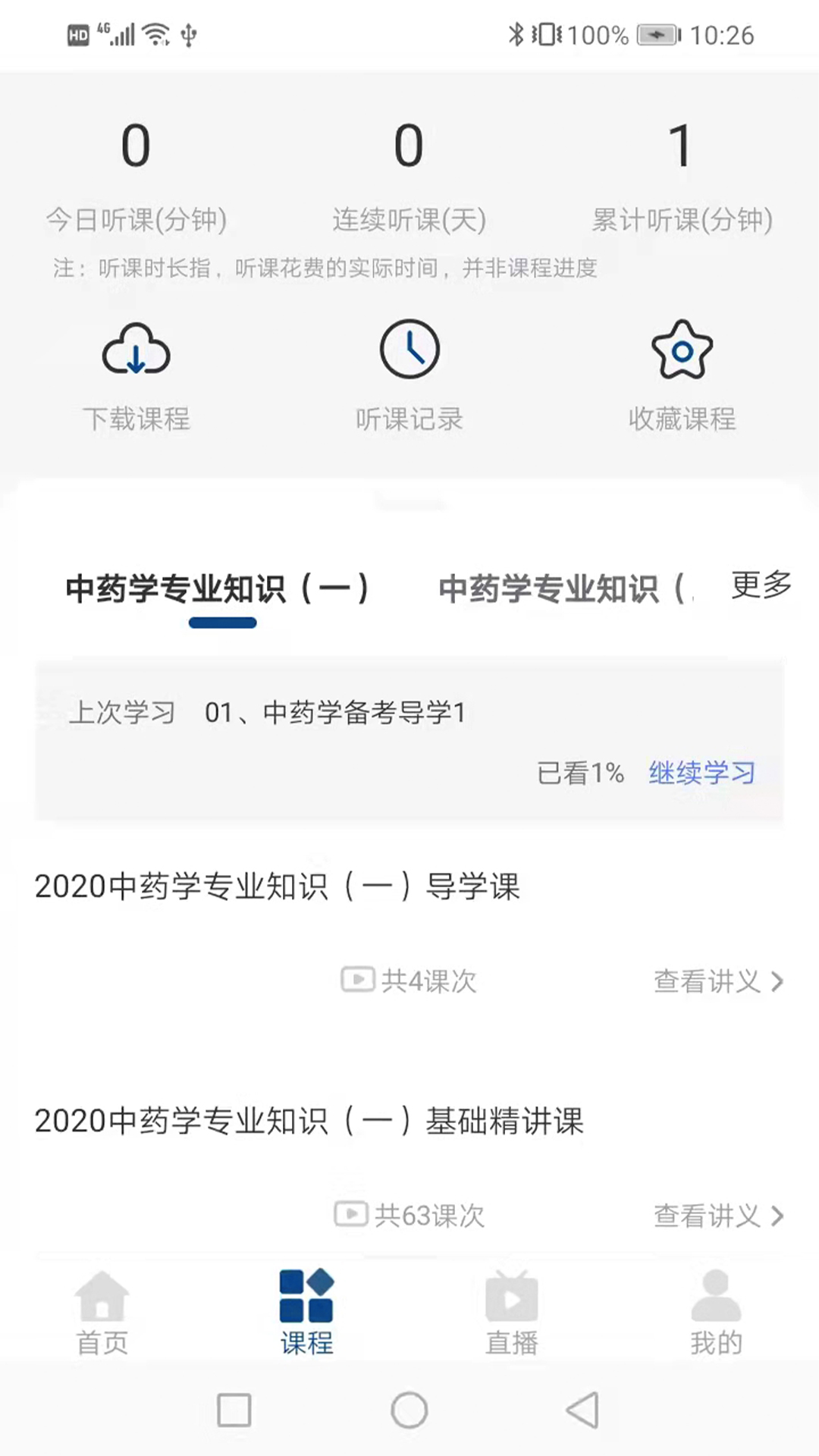The height and width of the screenshot is (1456, 819).
Task: Go to the 首页 home tab
Action: [x=102, y=1313]
